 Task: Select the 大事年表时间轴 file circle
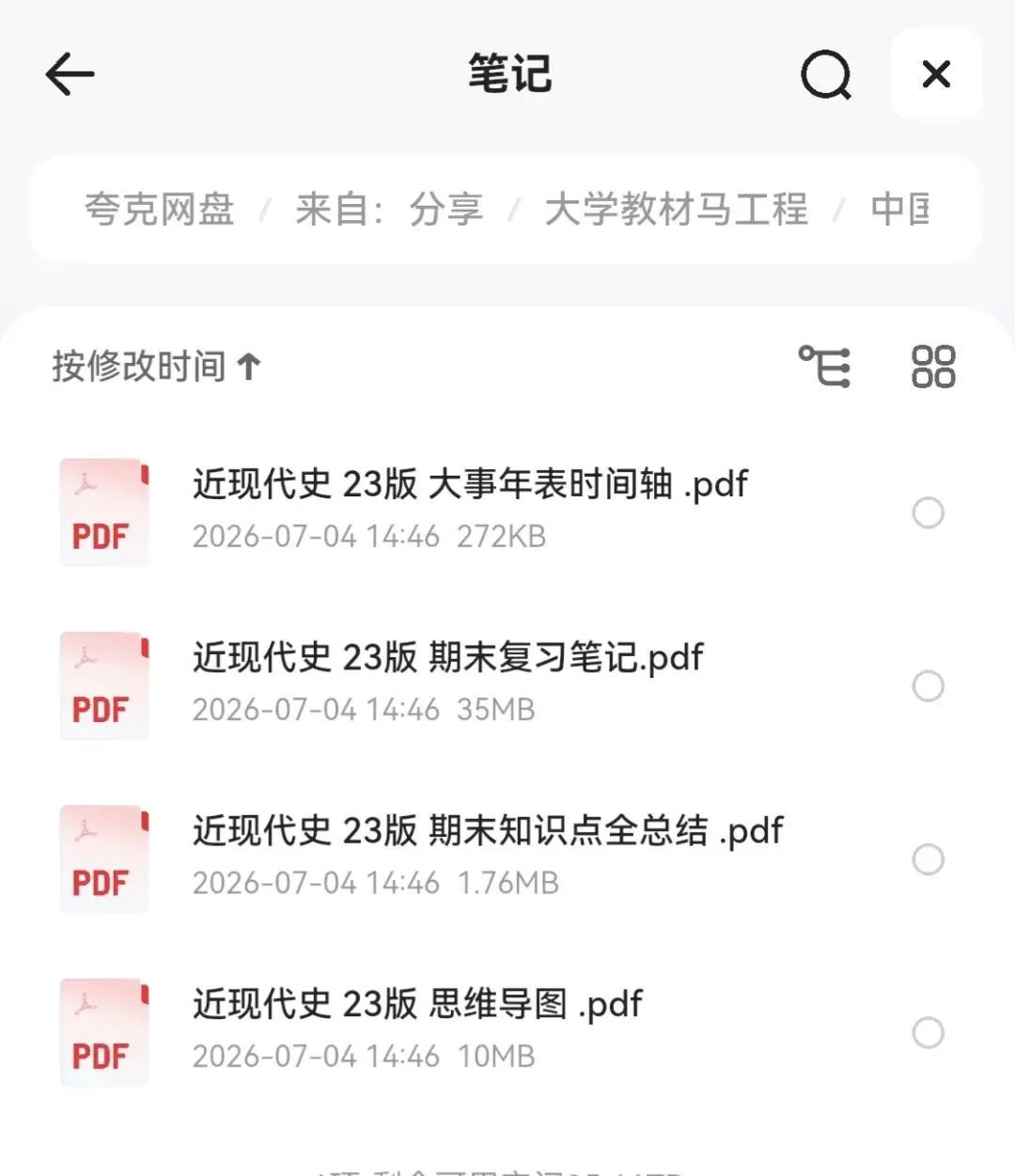(x=929, y=513)
